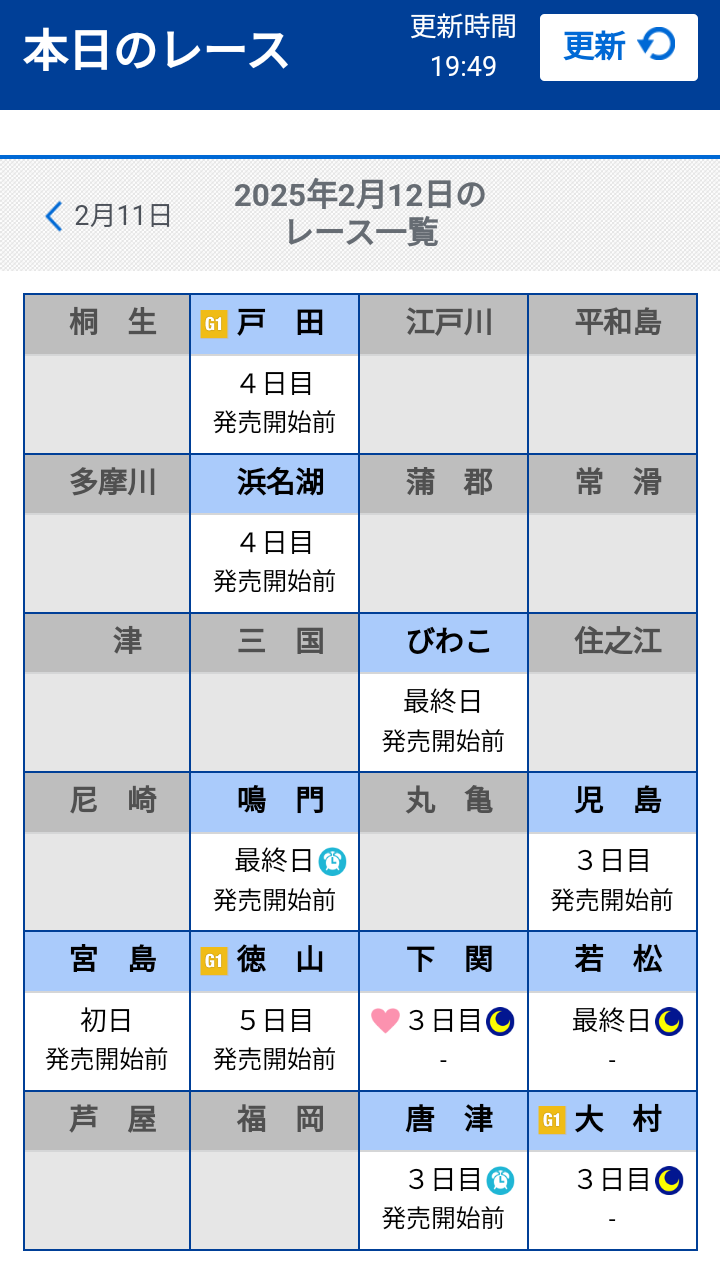Open 戸田 G1 race card

[x=274, y=374]
